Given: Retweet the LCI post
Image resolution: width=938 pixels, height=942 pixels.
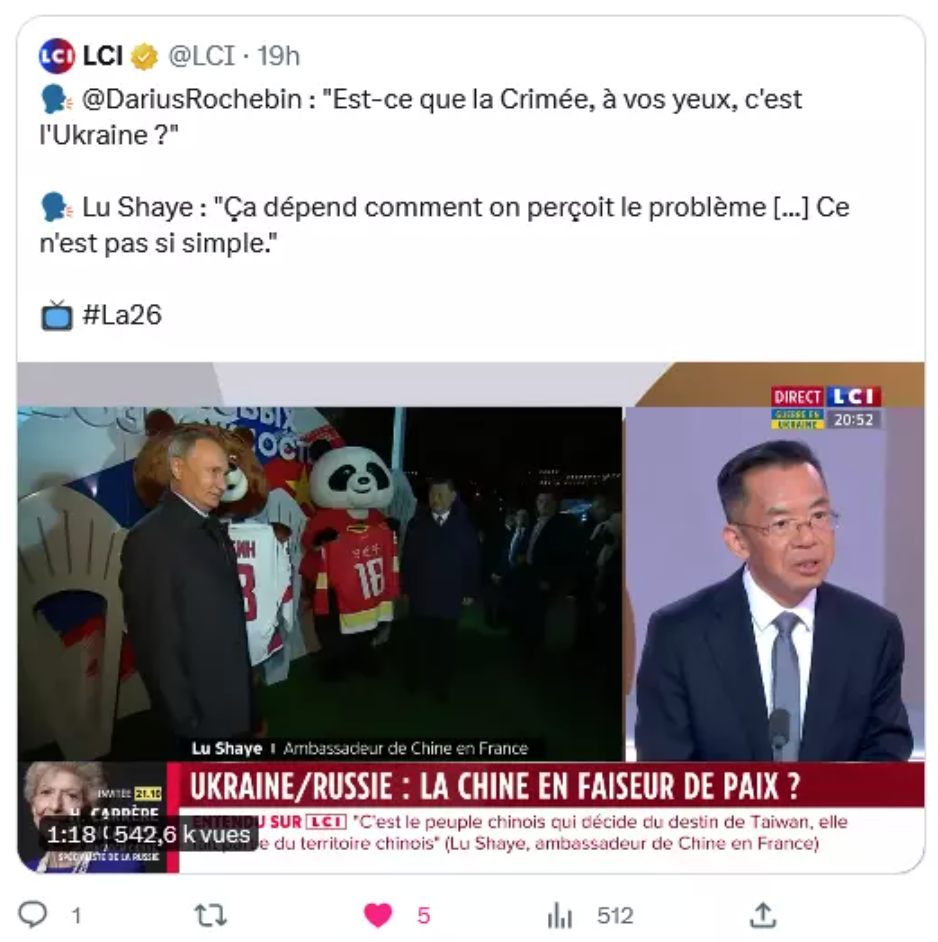Looking at the screenshot, I should point(209,914).
